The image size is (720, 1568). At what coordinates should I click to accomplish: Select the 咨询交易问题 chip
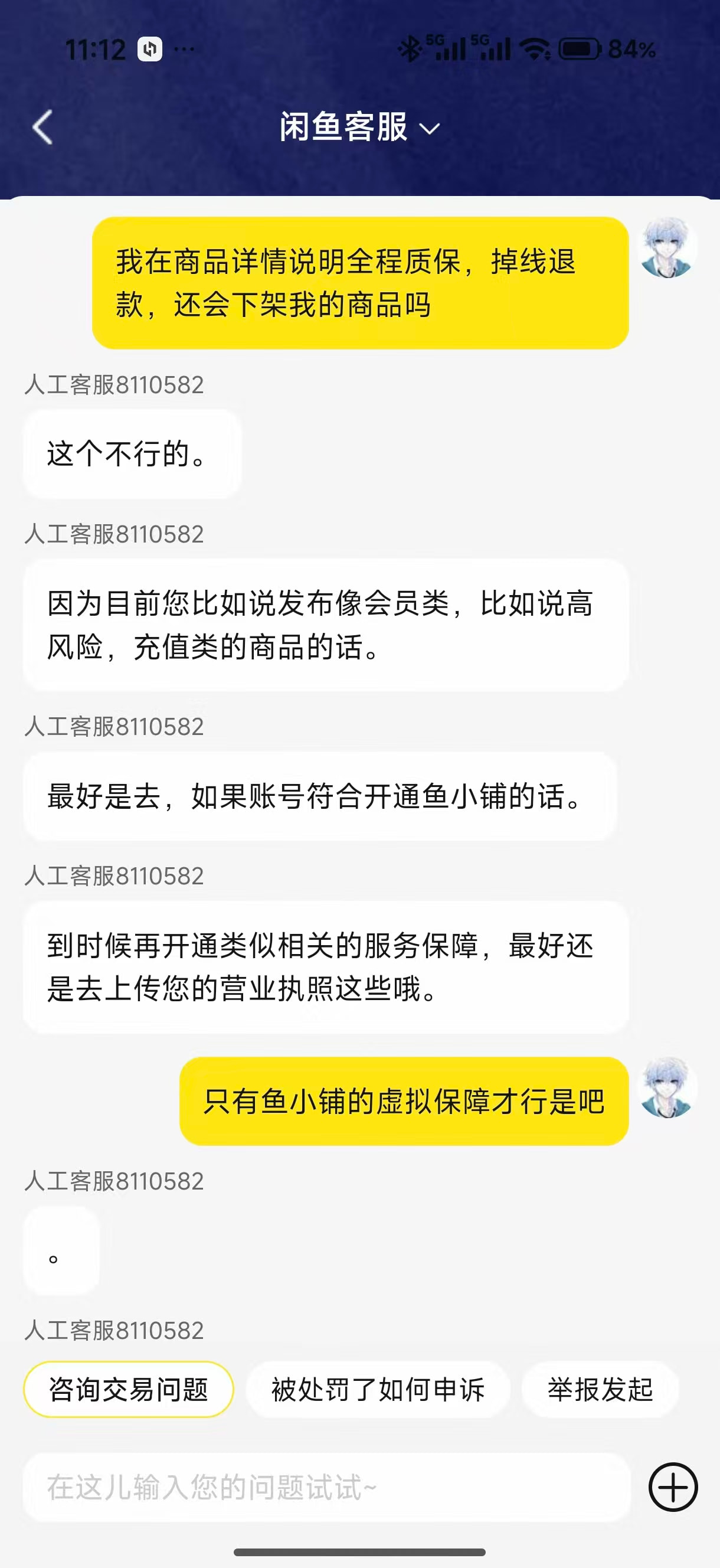tap(129, 1390)
